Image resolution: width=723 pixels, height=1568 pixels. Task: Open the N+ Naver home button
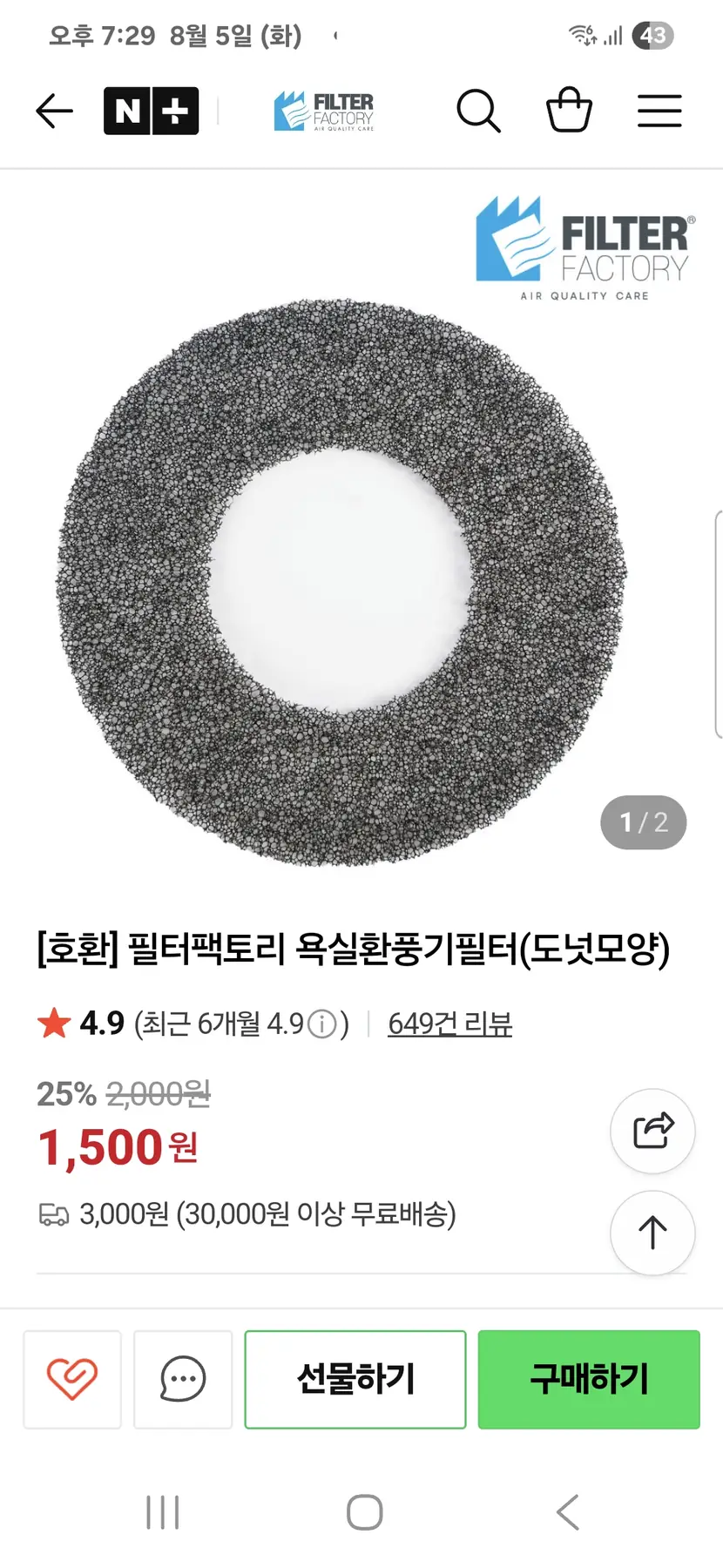(151, 112)
